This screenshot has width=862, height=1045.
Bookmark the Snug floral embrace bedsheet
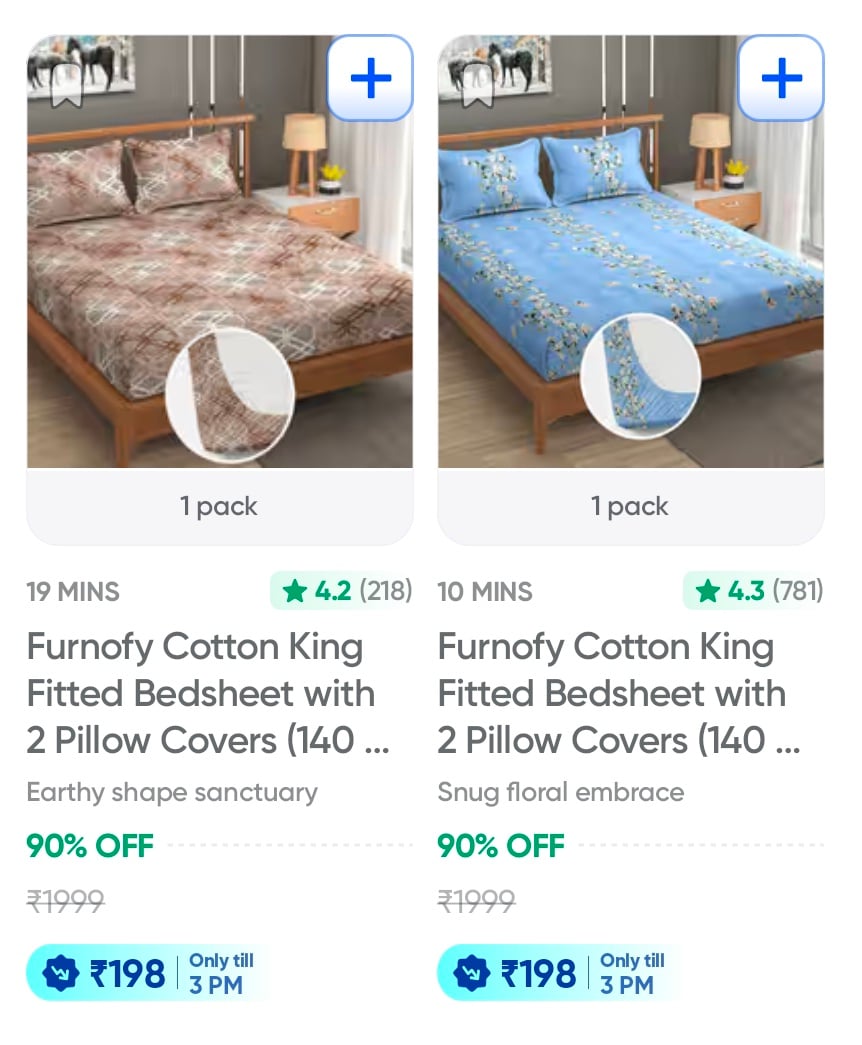(477, 90)
